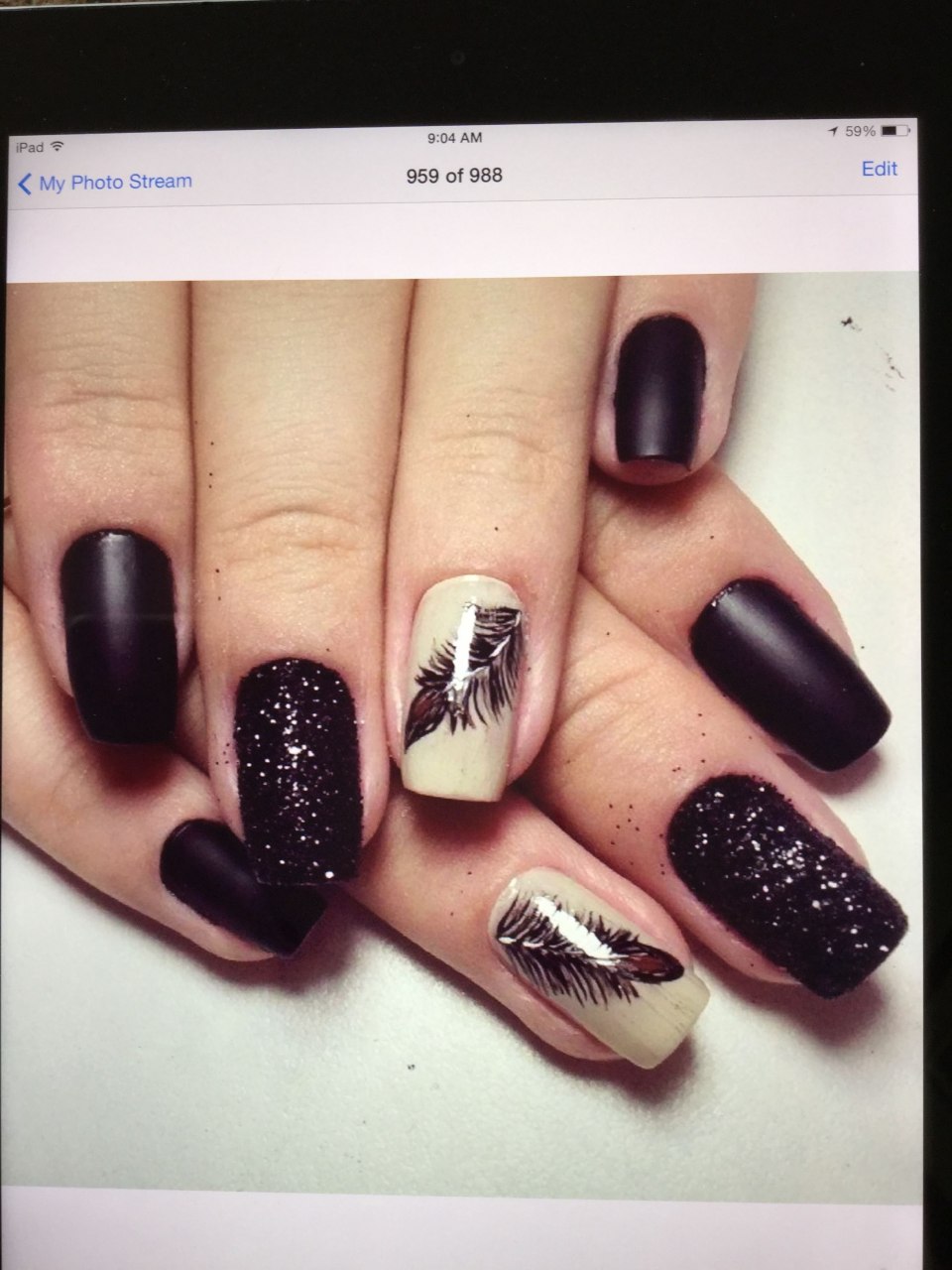Go back to My Photo Stream
This screenshot has width=952, height=1270.
[106, 183]
